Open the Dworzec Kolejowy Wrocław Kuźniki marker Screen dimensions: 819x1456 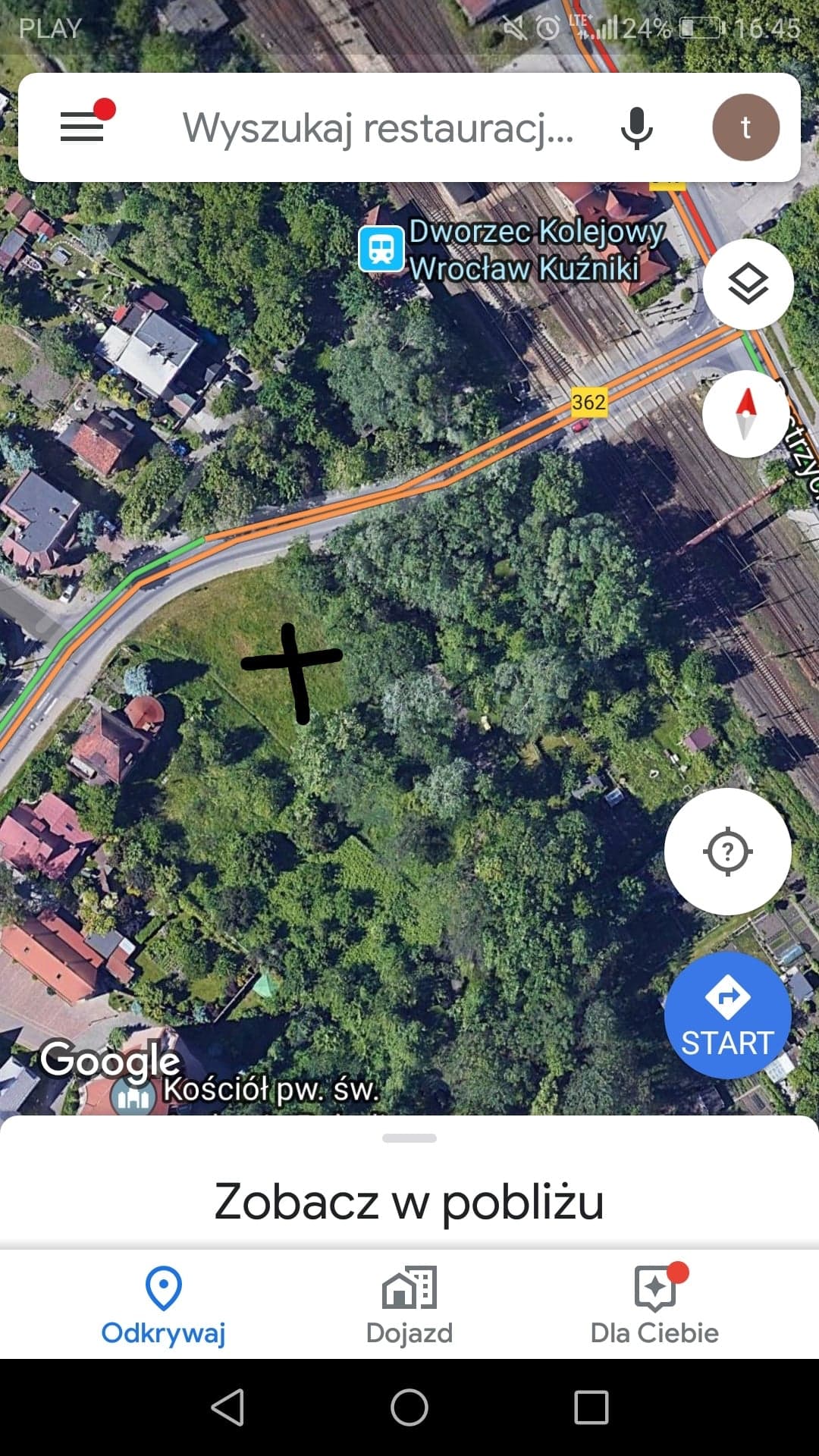[x=381, y=249]
